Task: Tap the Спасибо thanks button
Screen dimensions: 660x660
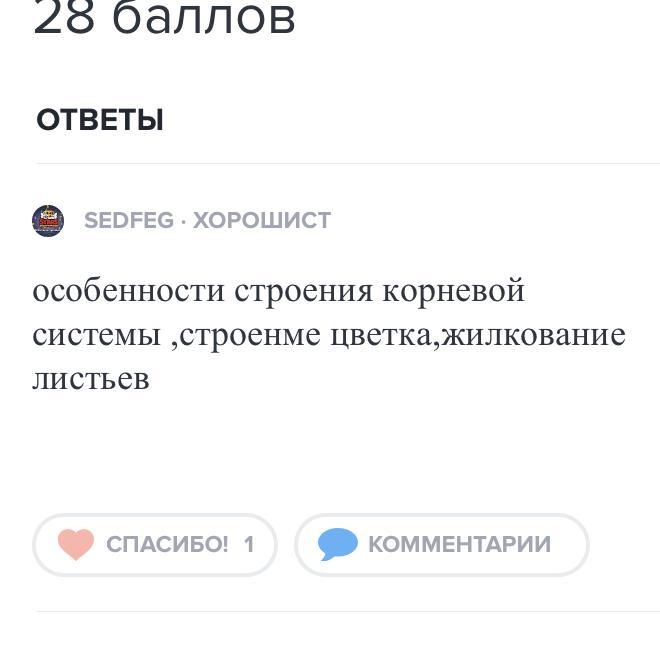Action: (155, 545)
